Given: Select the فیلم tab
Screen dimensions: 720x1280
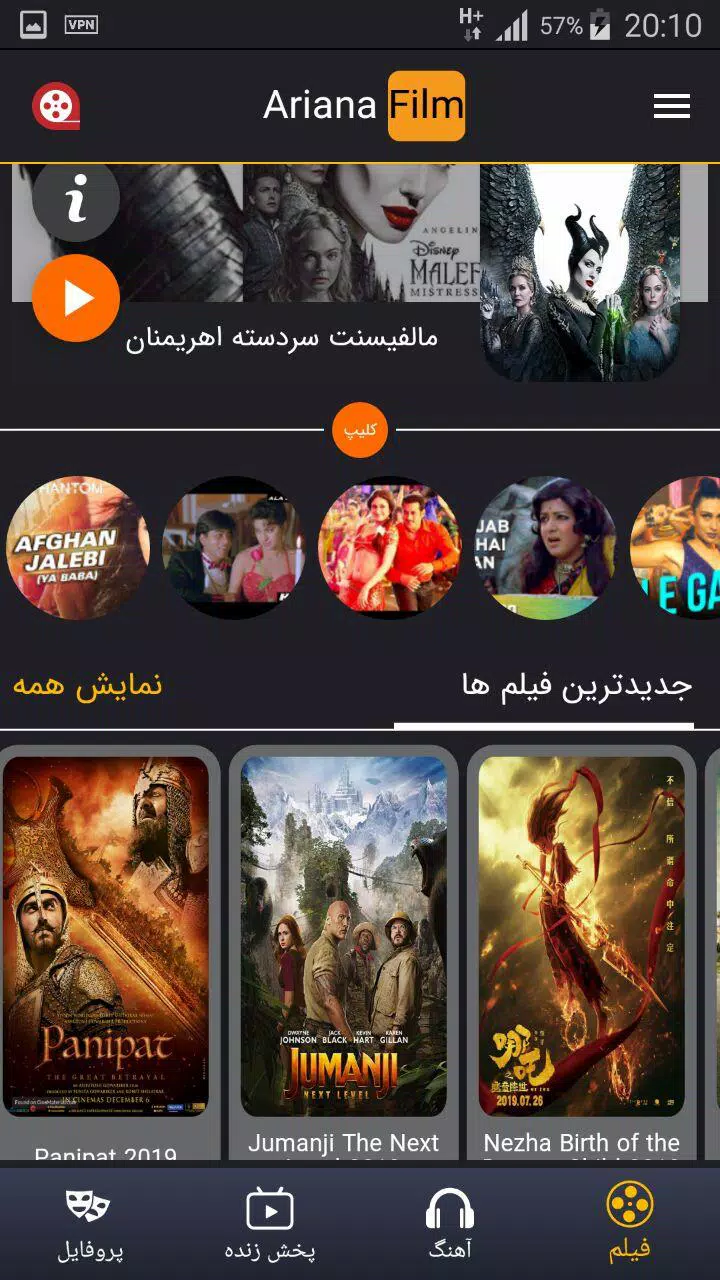Looking at the screenshot, I should tap(630, 1222).
